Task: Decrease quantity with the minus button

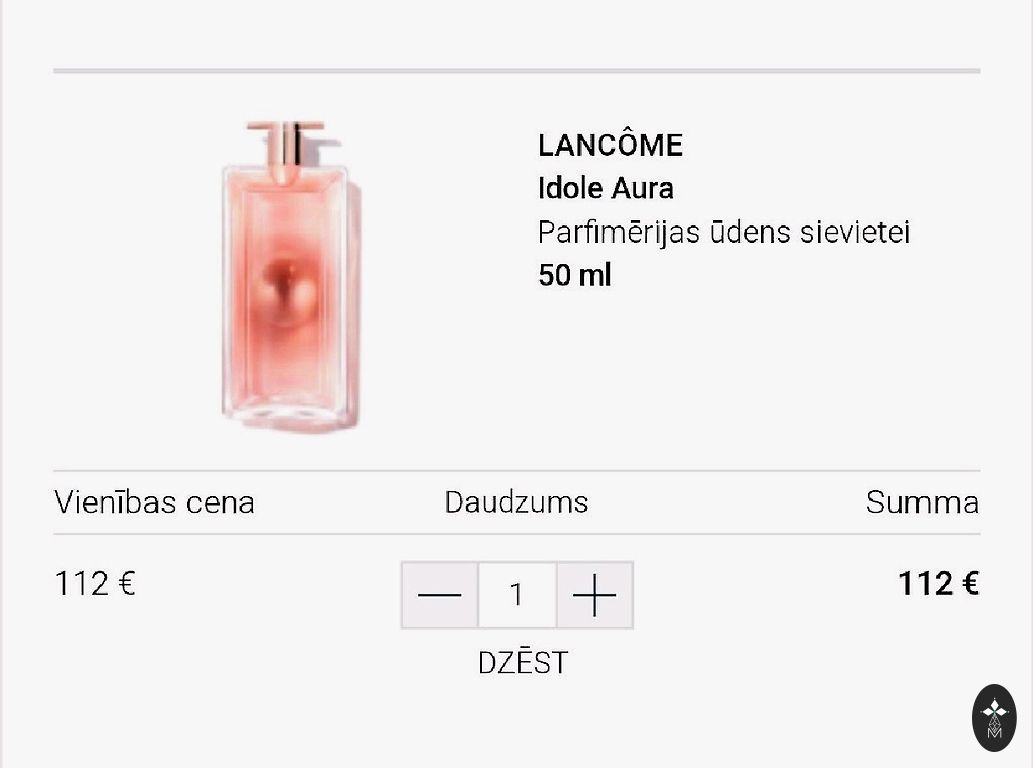Action: pyautogui.click(x=440, y=596)
